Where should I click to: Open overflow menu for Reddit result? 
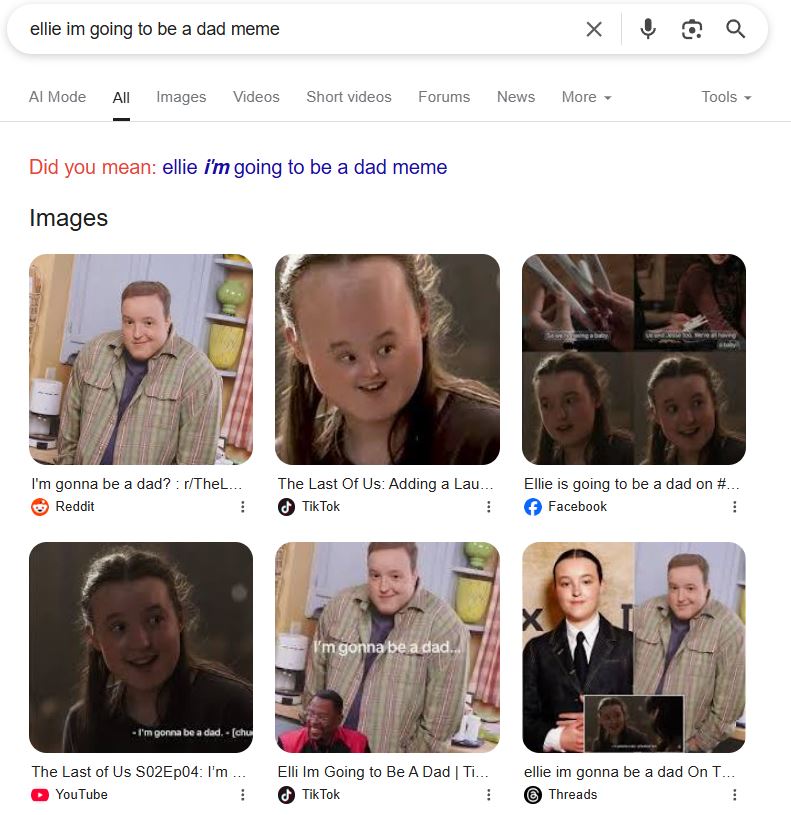pyautogui.click(x=242, y=507)
